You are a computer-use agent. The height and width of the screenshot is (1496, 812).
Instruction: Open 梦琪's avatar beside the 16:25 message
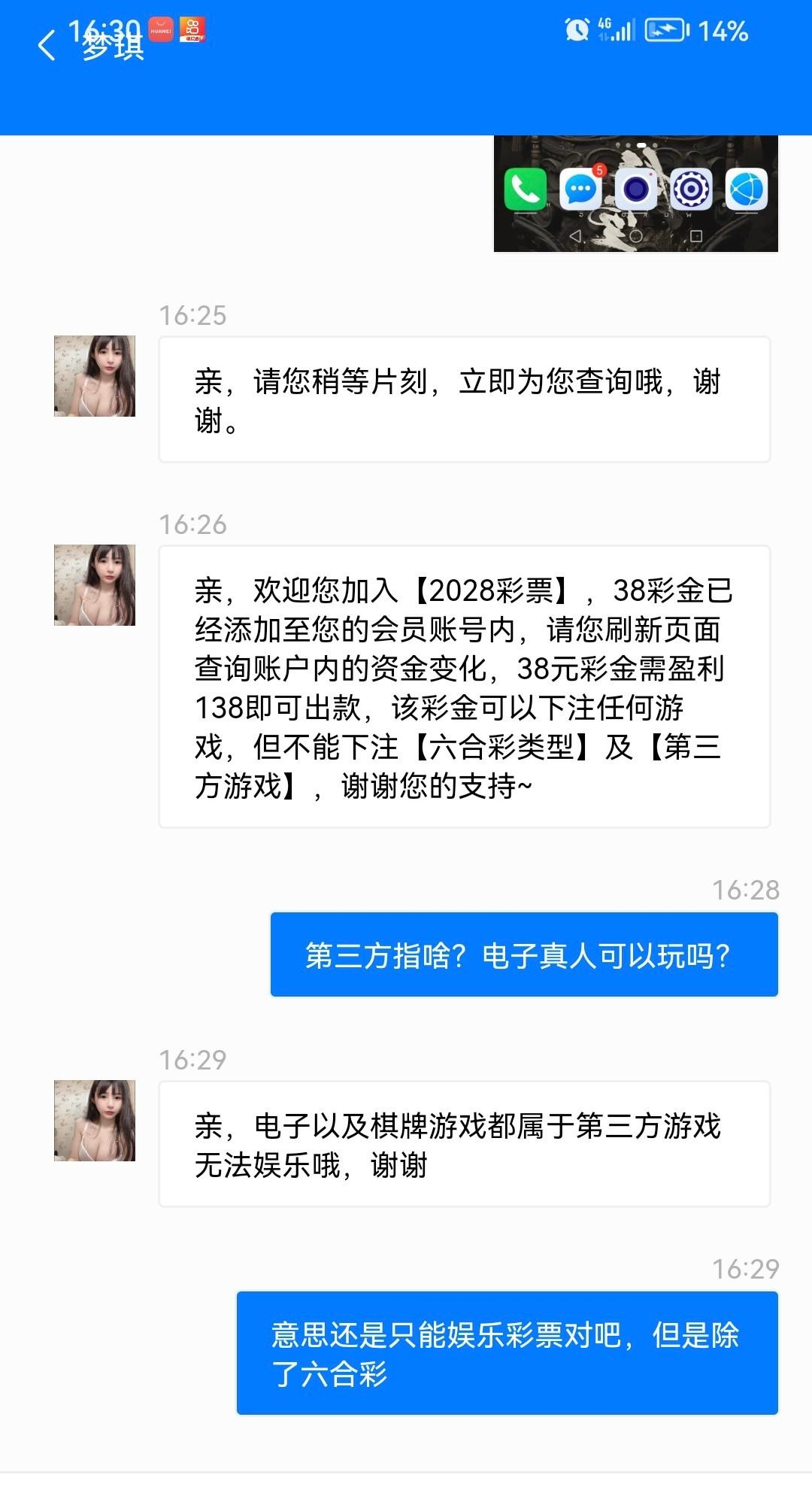pos(95,376)
